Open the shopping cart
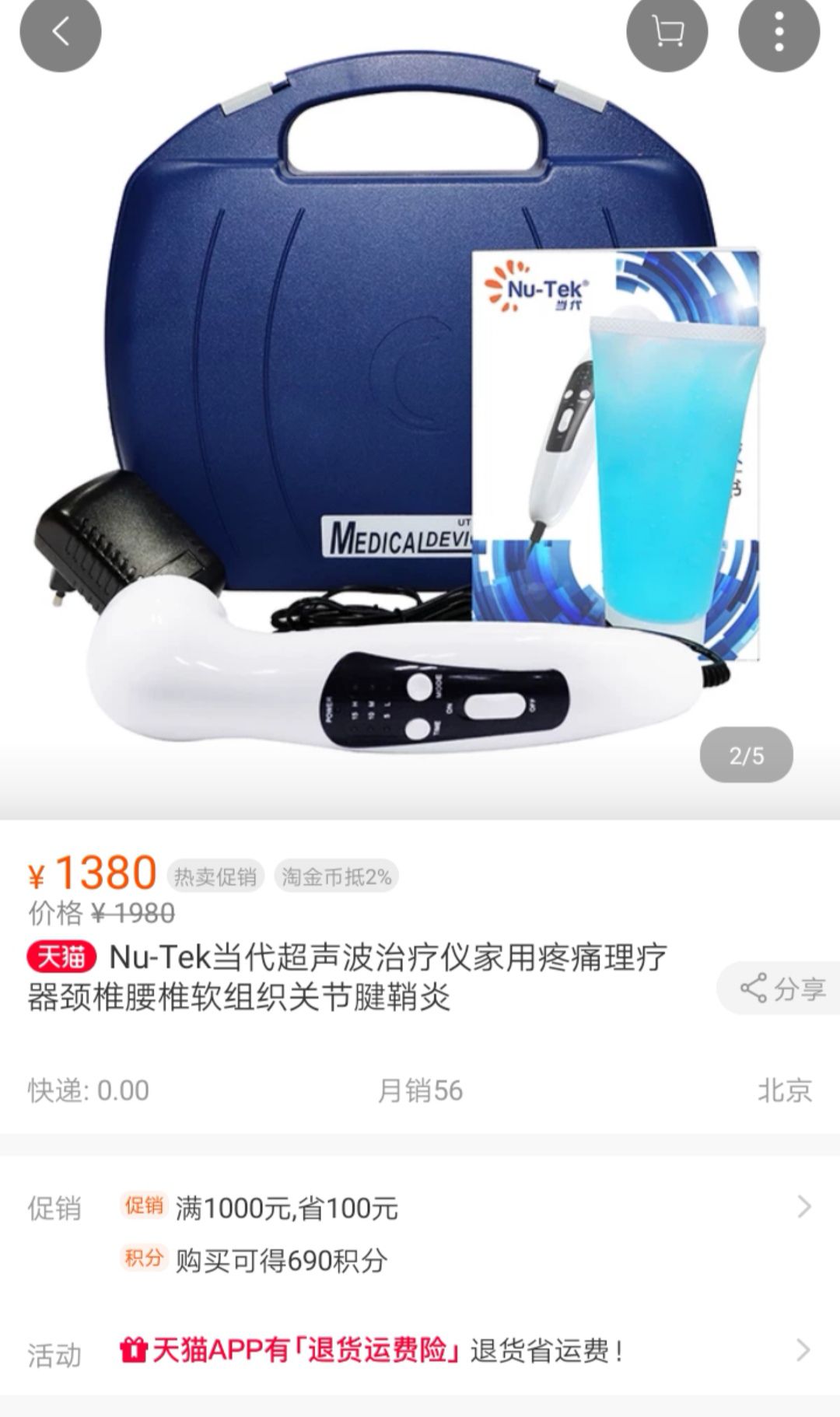This screenshot has width=840, height=1417. (667, 32)
